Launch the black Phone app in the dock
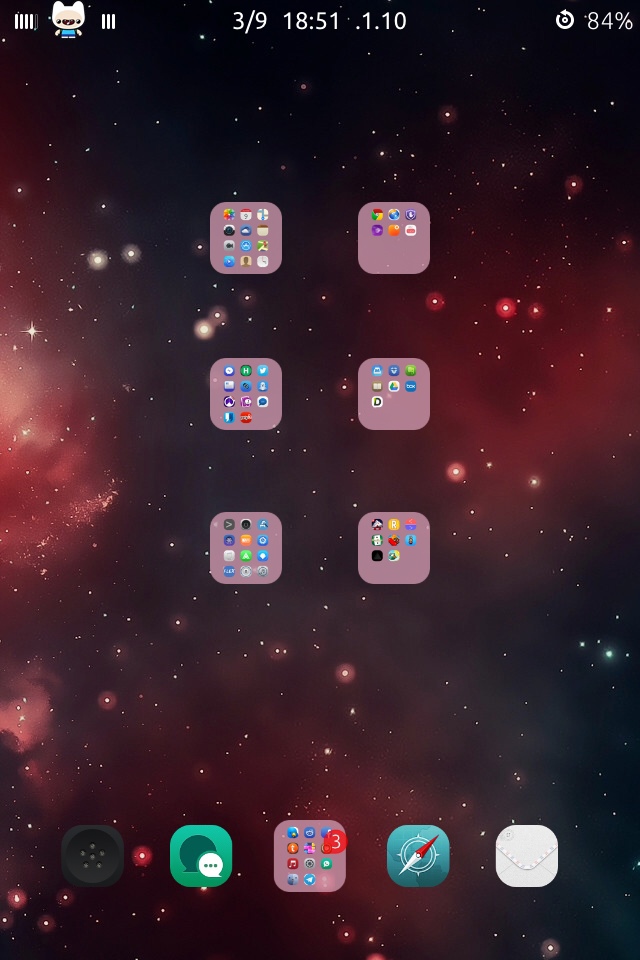640x960 pixels. pos(93,856)
